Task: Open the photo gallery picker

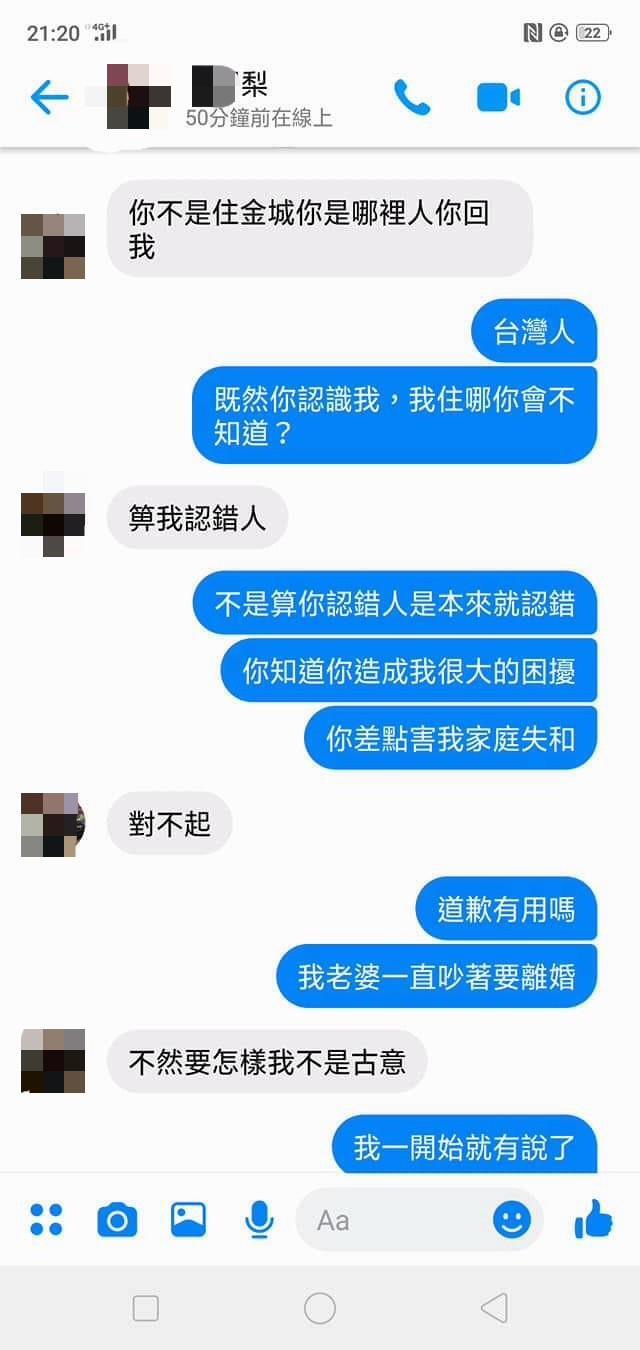Action: 188,1219
